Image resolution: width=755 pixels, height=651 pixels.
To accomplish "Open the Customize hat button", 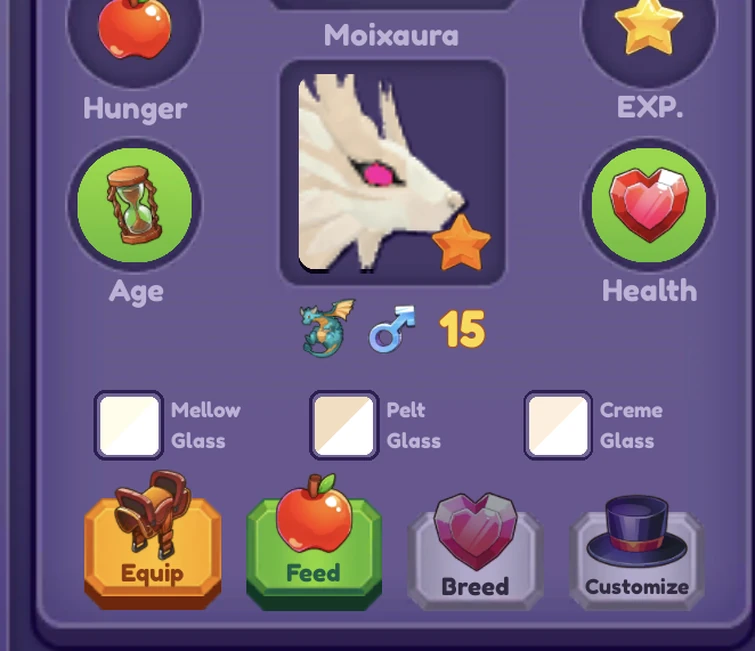I will pos(637,553).
